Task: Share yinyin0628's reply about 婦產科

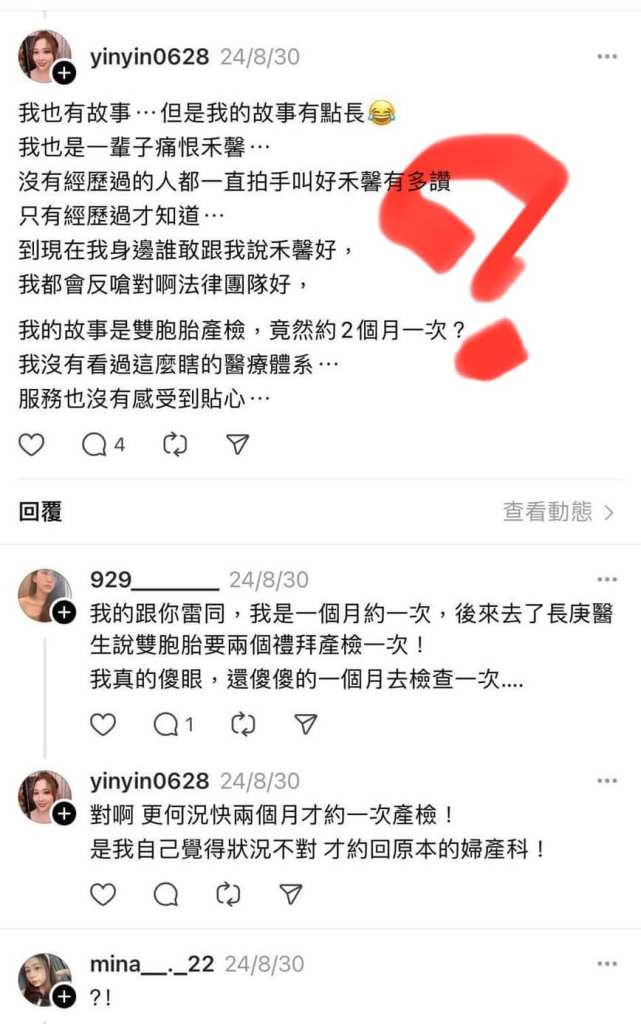Action: [x=291, y=893]
